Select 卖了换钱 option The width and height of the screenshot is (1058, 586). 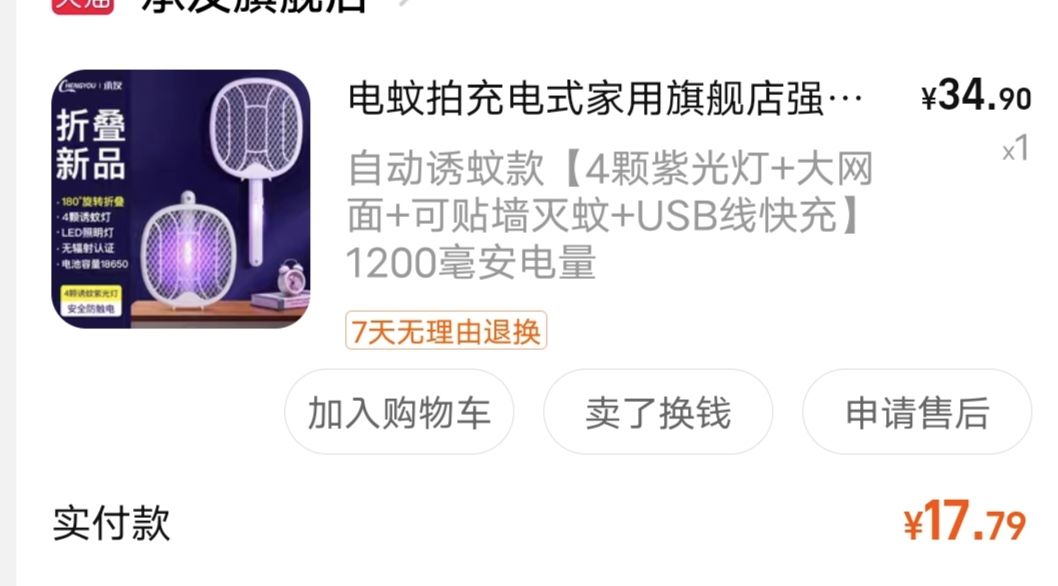point(658,413)
